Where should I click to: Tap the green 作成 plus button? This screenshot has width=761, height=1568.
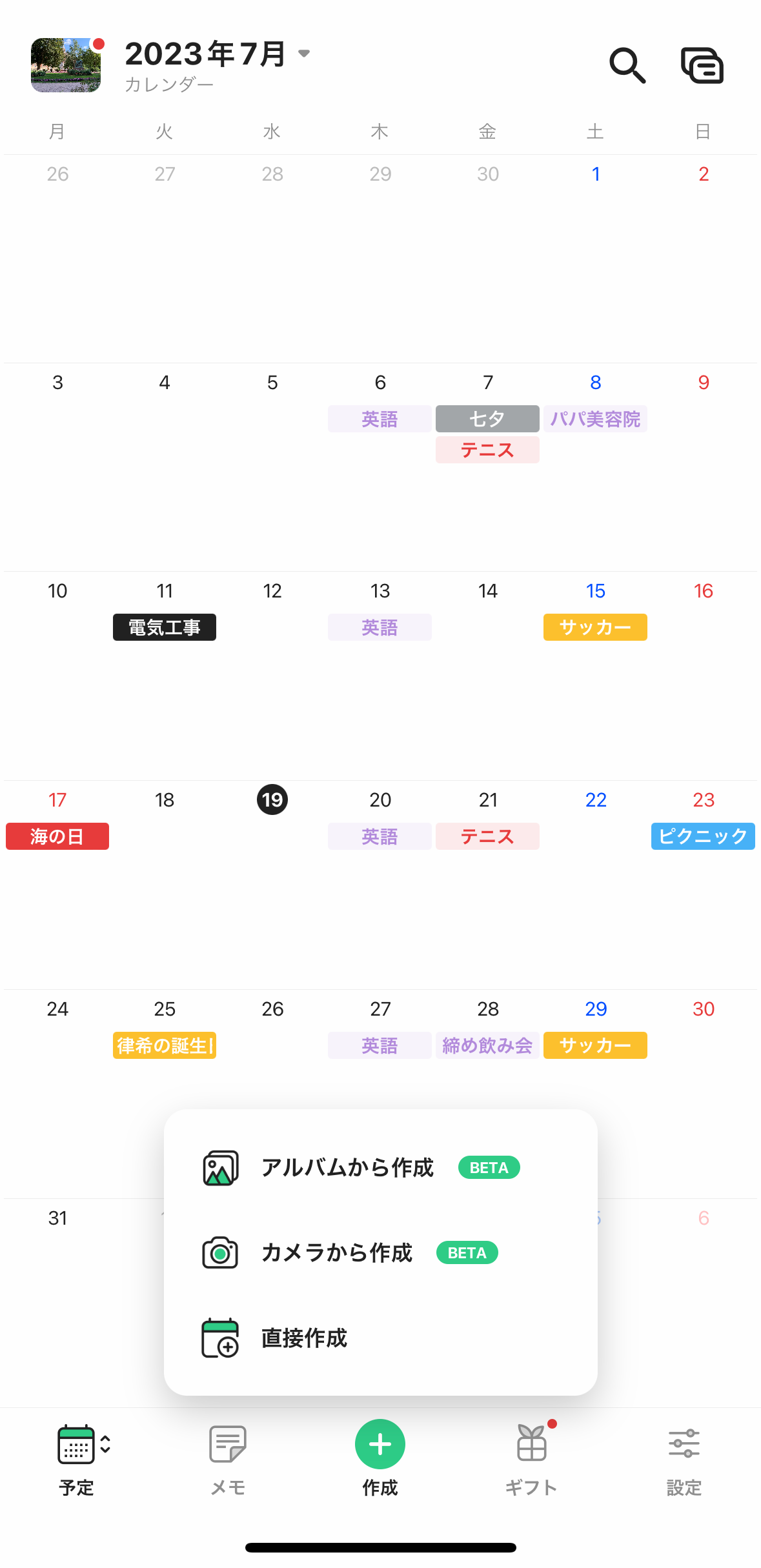380,1445
